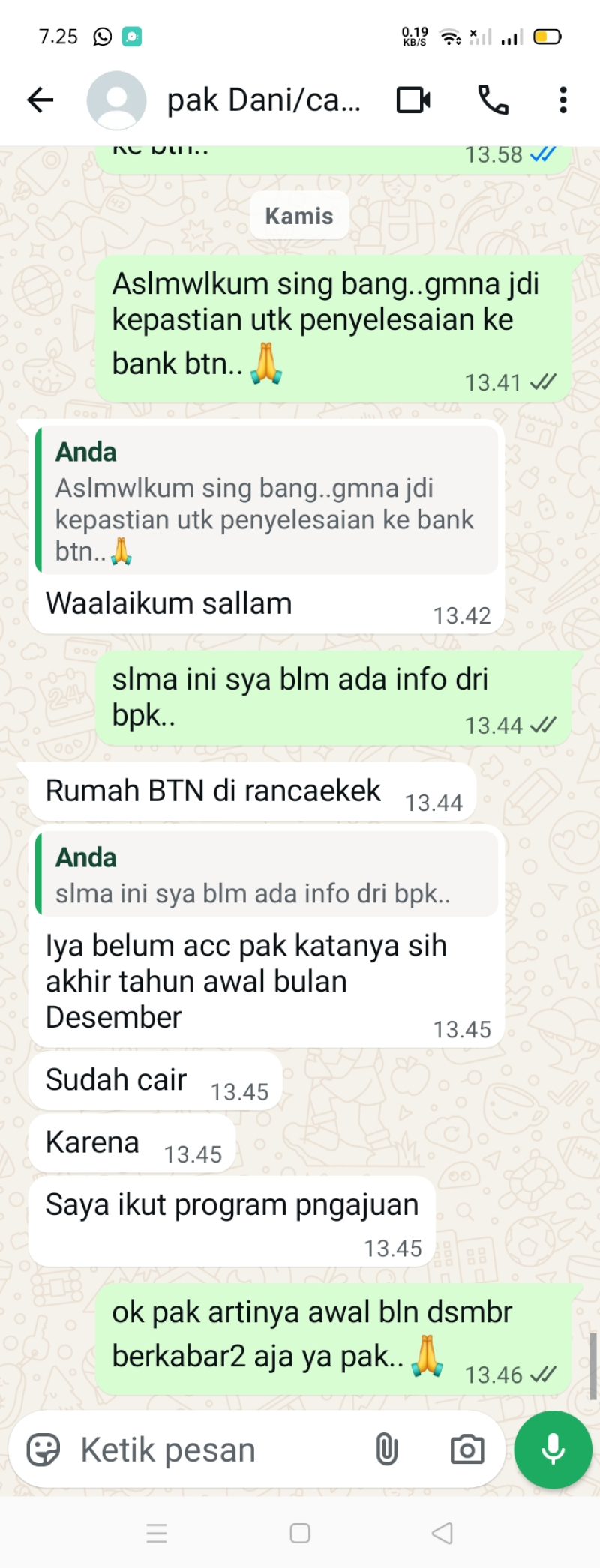Open pak Dani contact profile info
600x1568 pixels.
coord(262,100)
